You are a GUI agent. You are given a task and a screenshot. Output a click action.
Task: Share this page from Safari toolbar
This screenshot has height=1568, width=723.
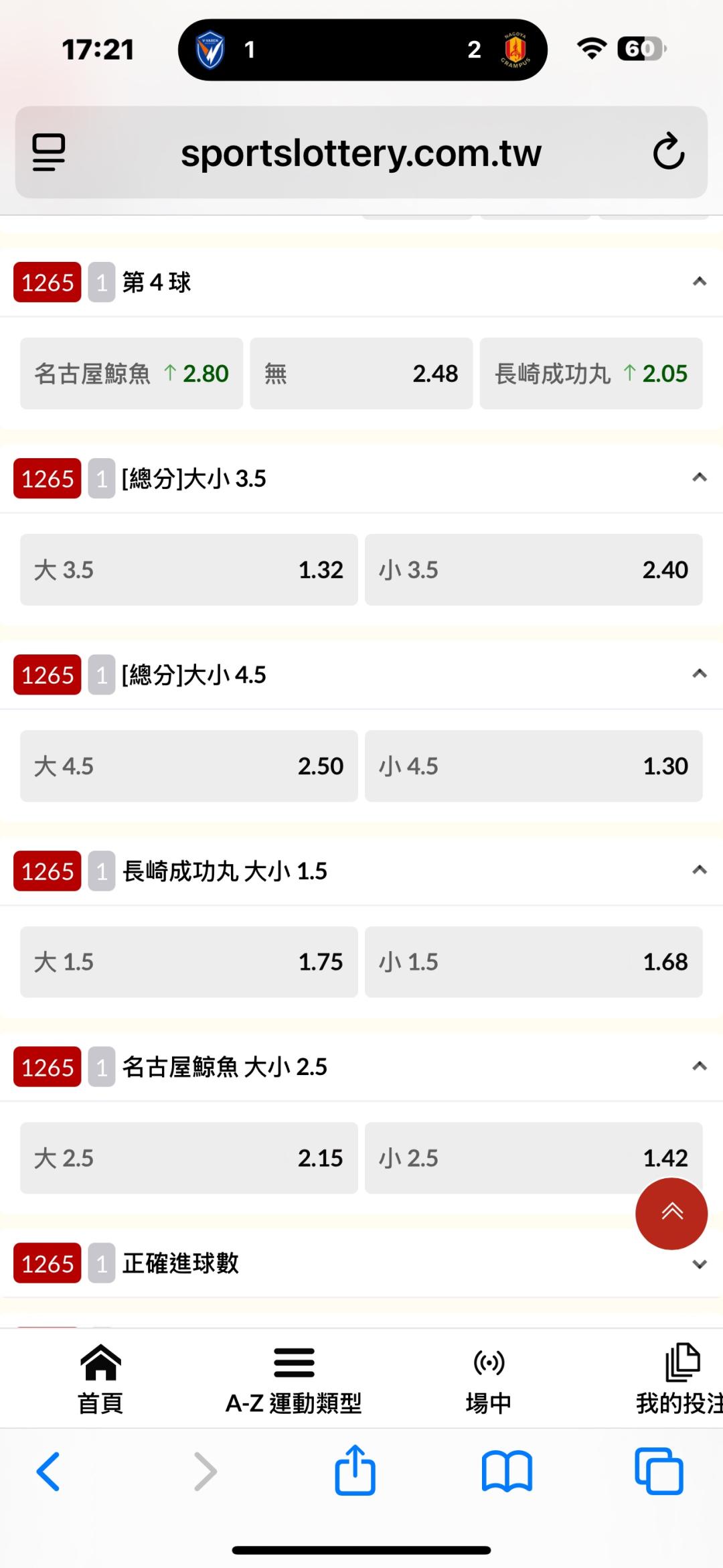(355, 1470)
